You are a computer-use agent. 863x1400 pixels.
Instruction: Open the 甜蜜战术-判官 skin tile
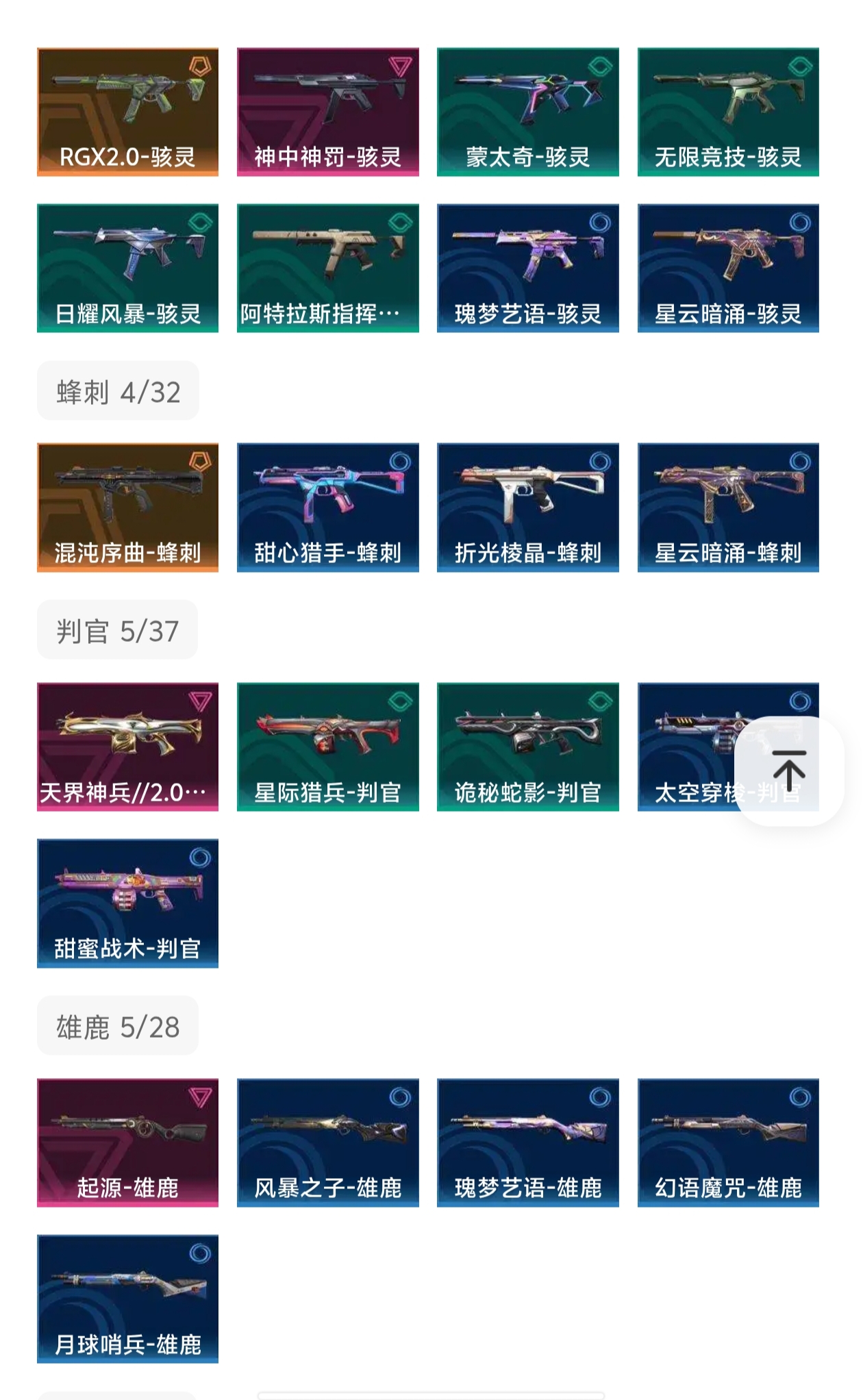(127, 903)
